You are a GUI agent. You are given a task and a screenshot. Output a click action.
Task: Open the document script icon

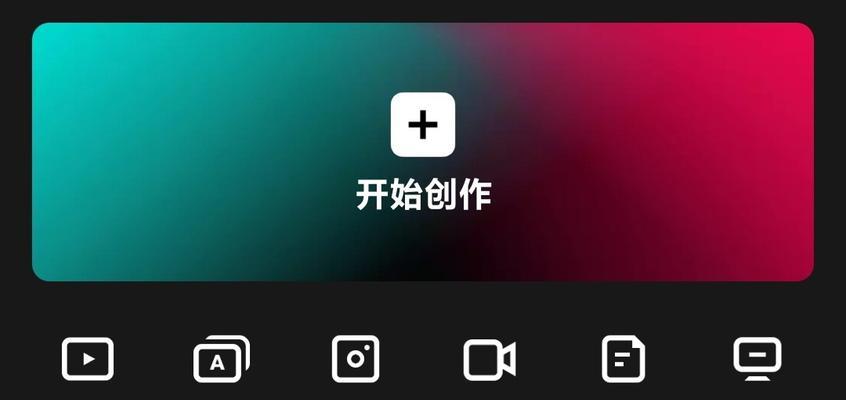click(623, 359)
